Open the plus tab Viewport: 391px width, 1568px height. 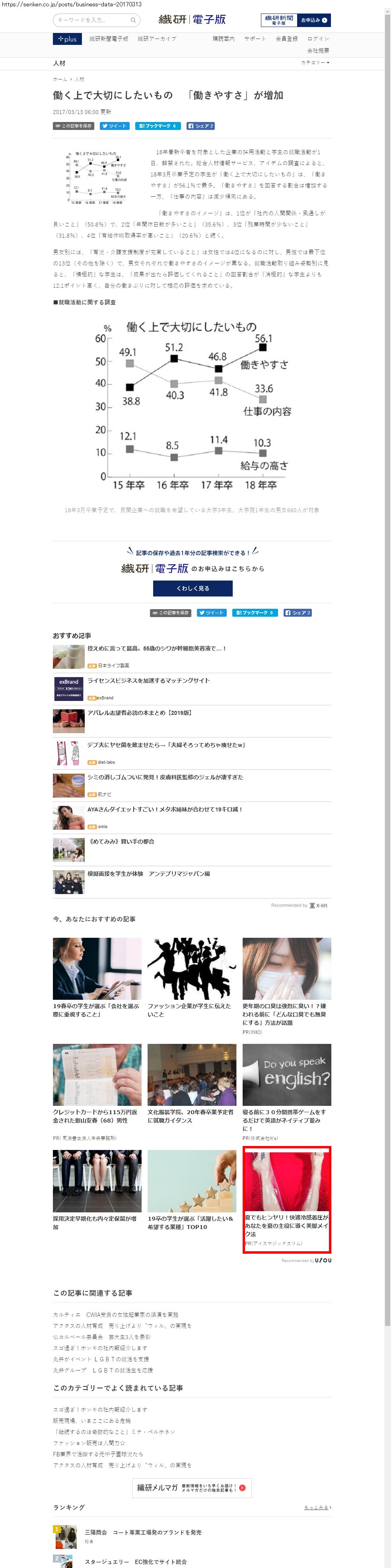pos(68,39)
